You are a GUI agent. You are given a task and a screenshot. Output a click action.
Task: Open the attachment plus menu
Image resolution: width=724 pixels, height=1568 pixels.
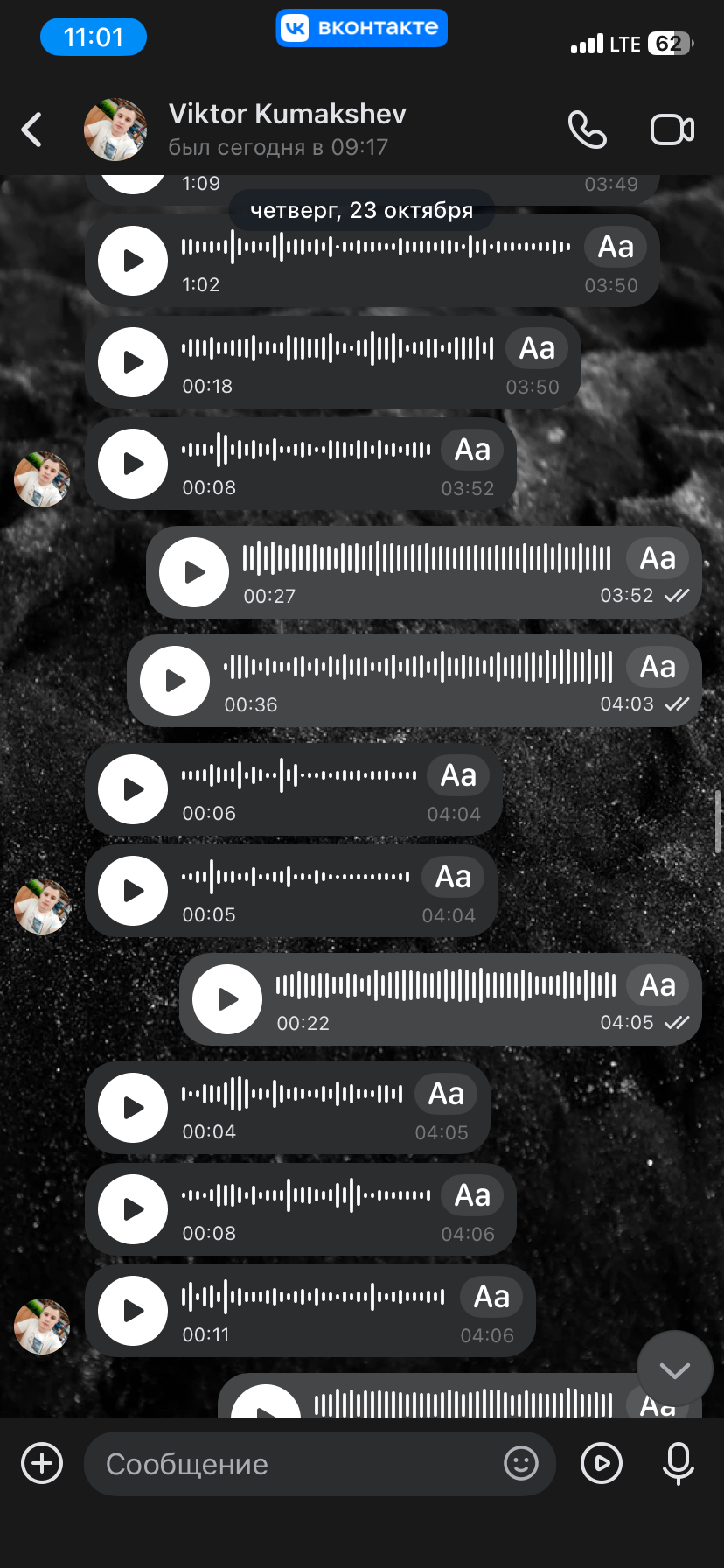tap(42, 1463)
